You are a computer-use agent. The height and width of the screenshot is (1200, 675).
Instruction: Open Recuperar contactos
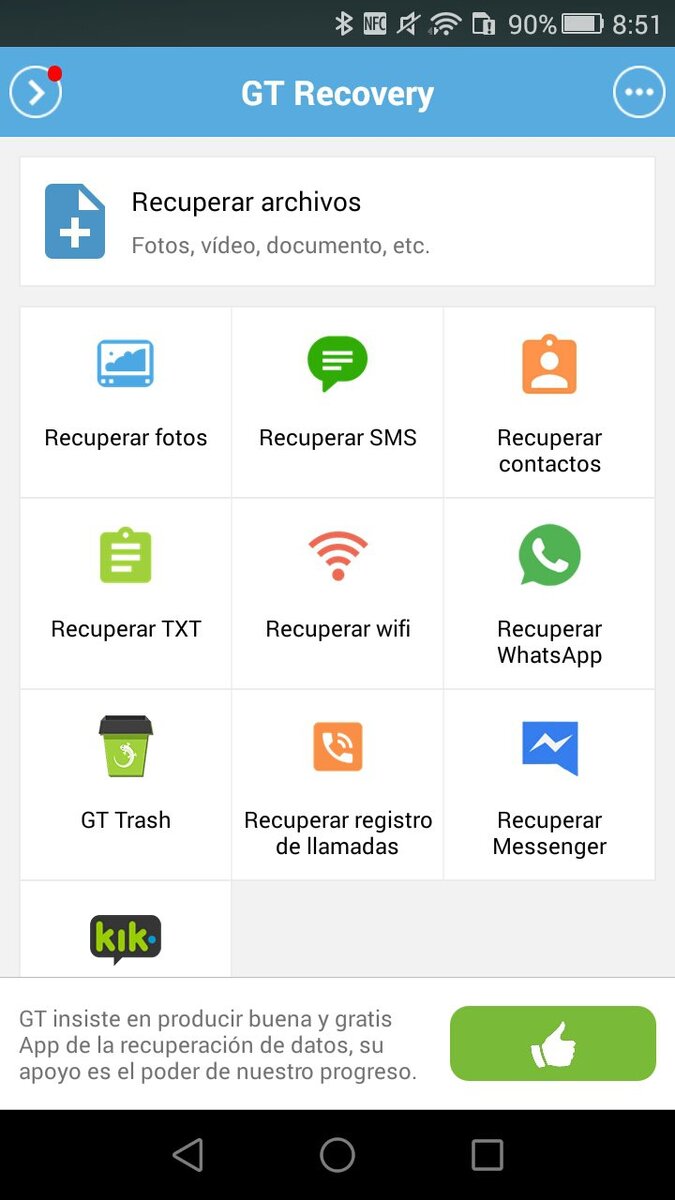pos(549,401)
